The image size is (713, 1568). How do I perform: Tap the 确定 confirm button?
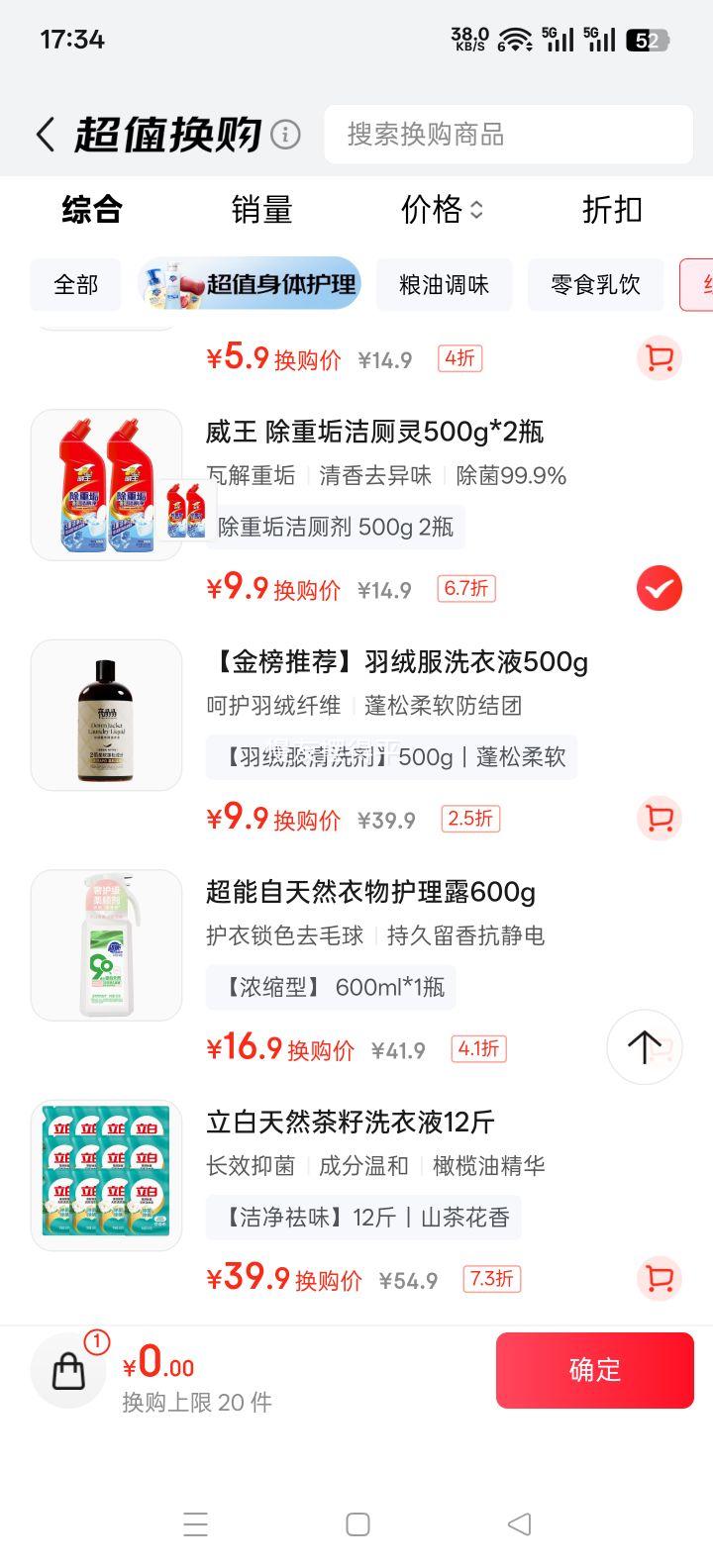pos(595,1370)
